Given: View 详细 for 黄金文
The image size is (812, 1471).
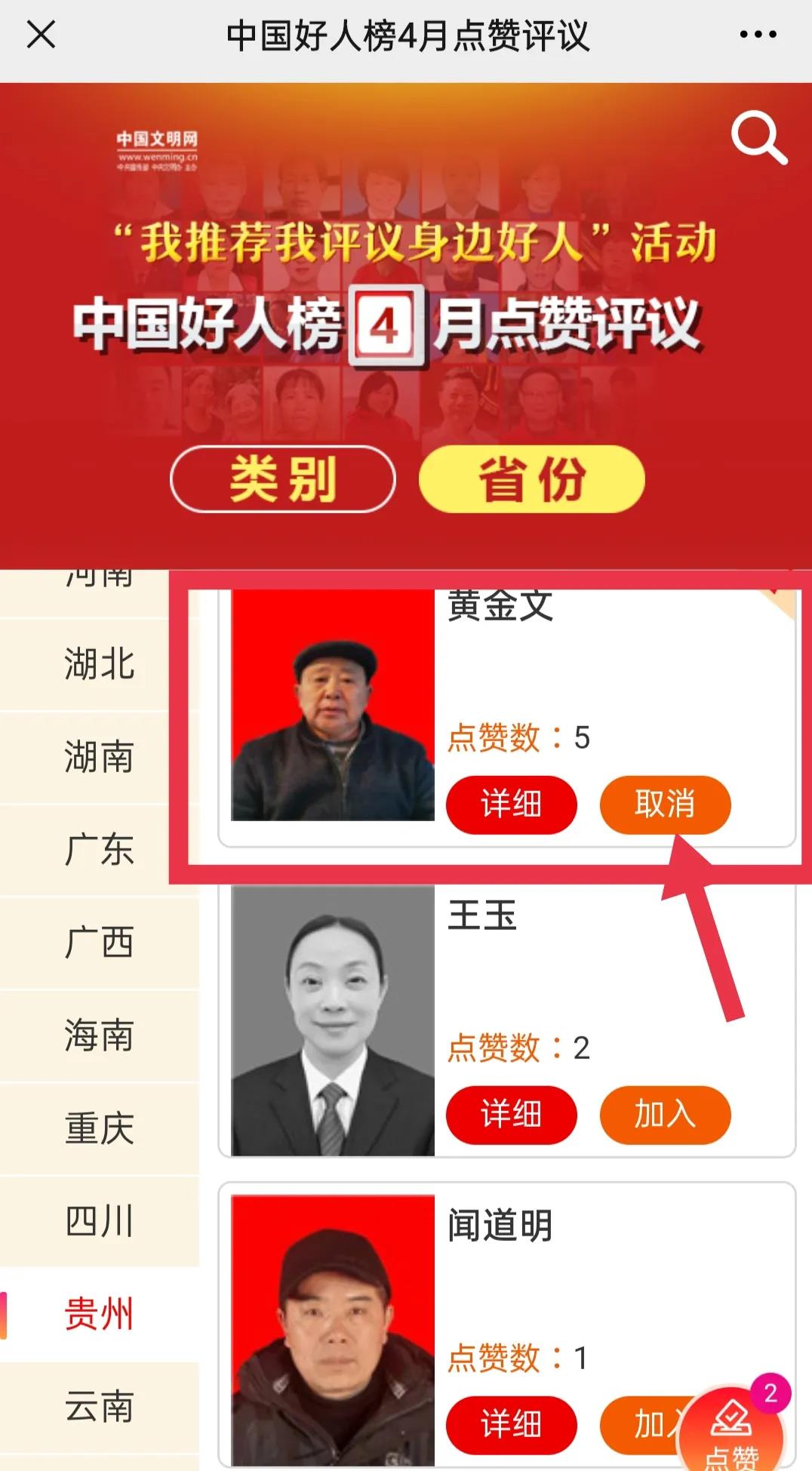Looking at the screenshot, I should click(511, 805).
